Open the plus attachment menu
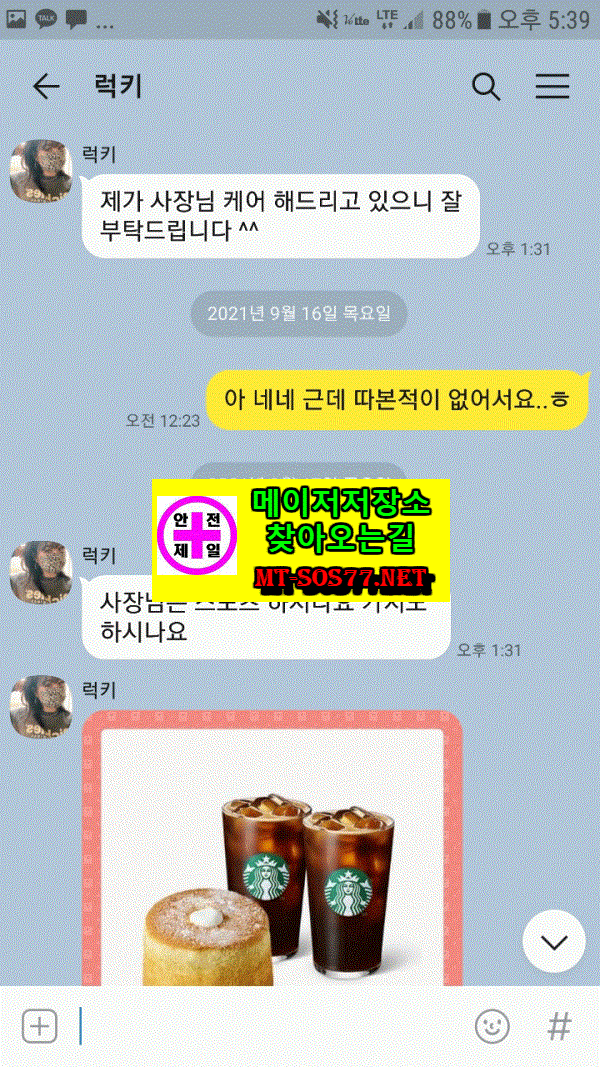The width and height of the screenshot is (600, 1067). coord(39,1025)
